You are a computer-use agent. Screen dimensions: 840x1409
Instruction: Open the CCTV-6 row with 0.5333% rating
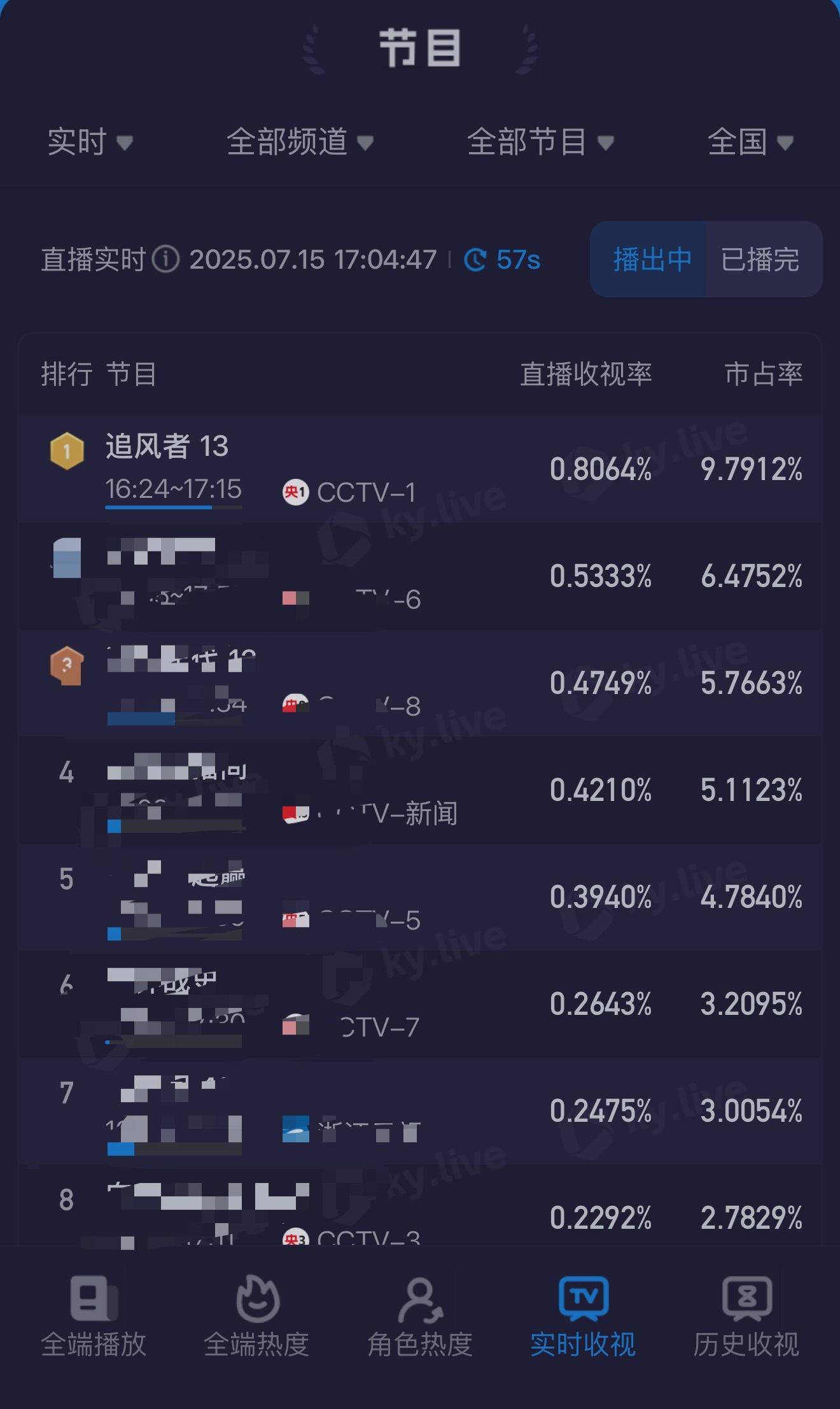420,576
